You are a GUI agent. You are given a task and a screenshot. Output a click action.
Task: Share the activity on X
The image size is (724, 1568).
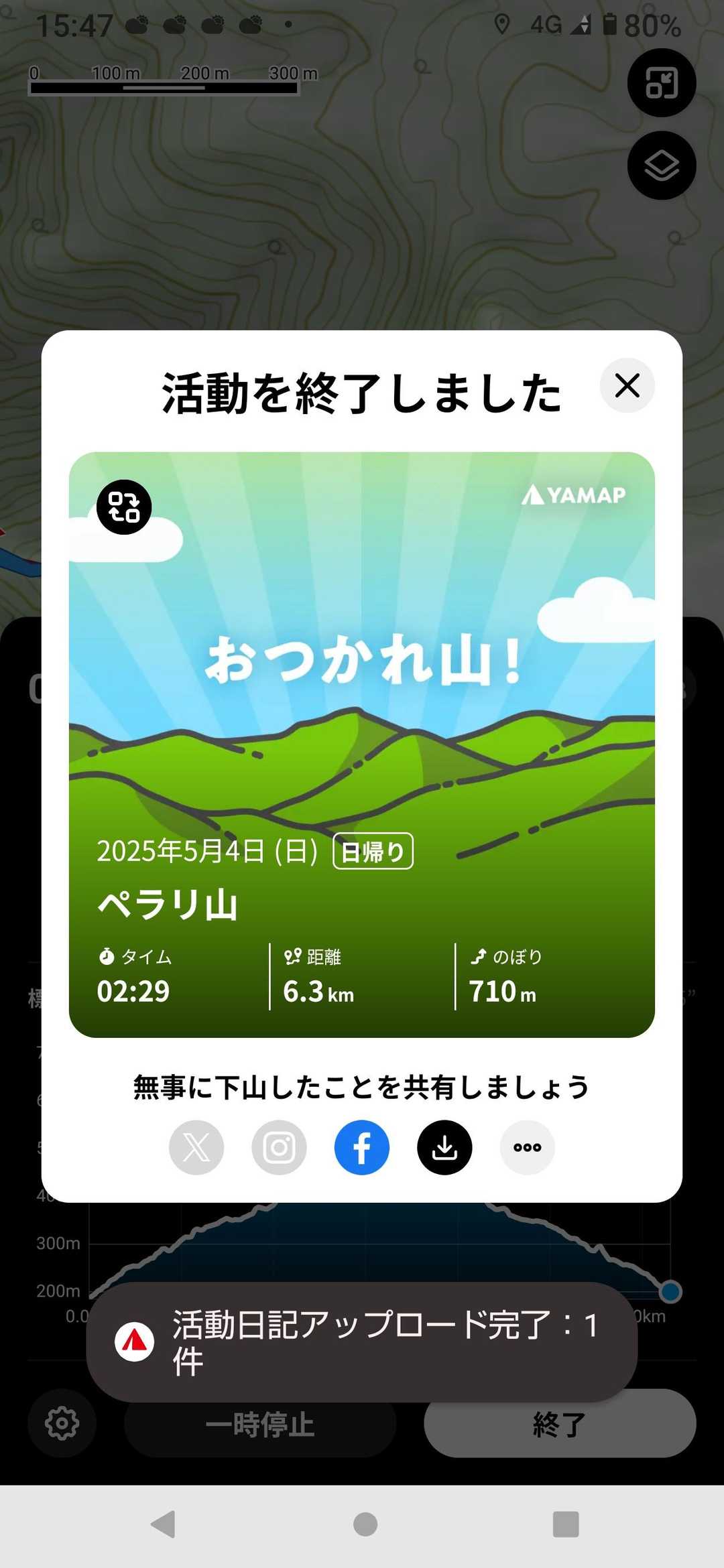[x=196, y=1147]
